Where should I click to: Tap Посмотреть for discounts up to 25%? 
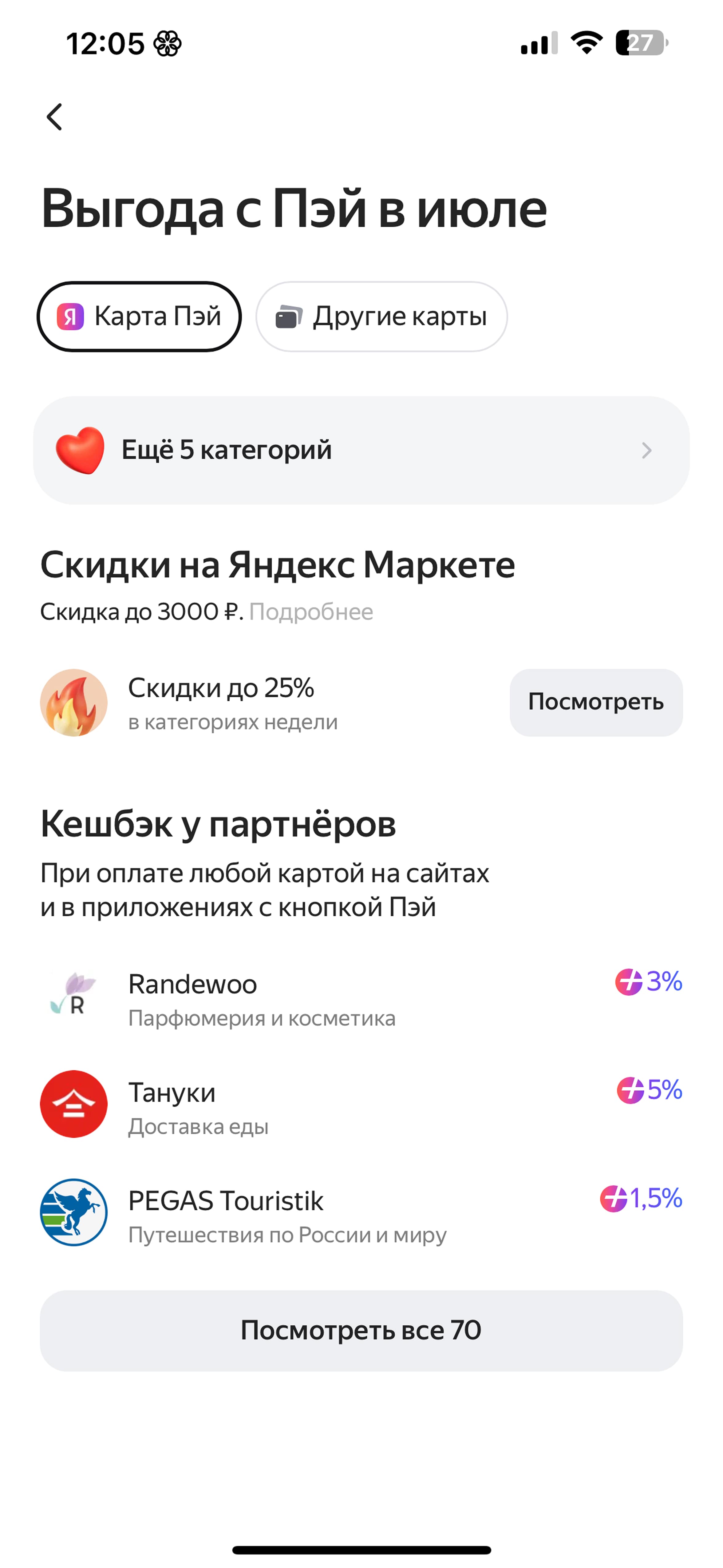[x=596, y=702]
